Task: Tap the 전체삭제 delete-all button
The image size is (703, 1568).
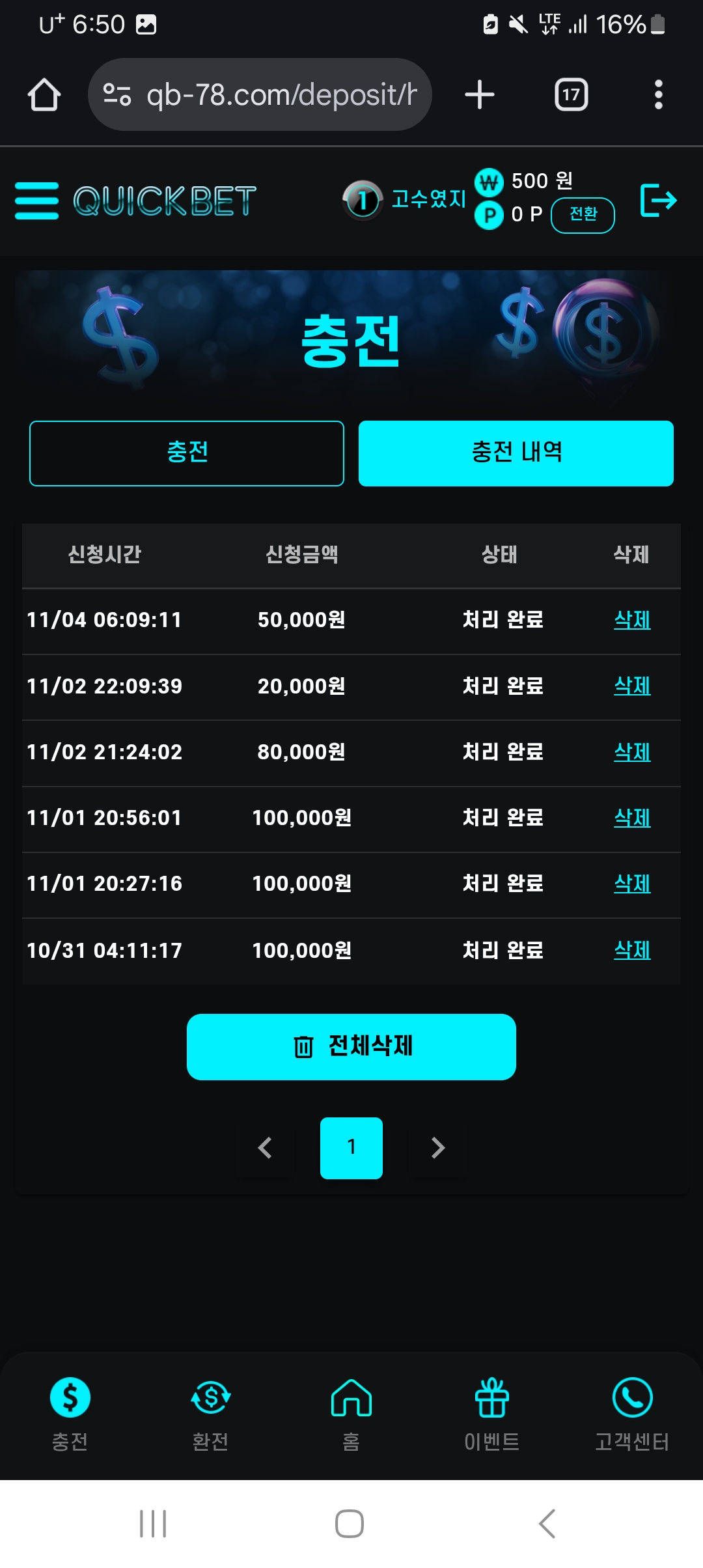Action: click(x=351, y=1046)
